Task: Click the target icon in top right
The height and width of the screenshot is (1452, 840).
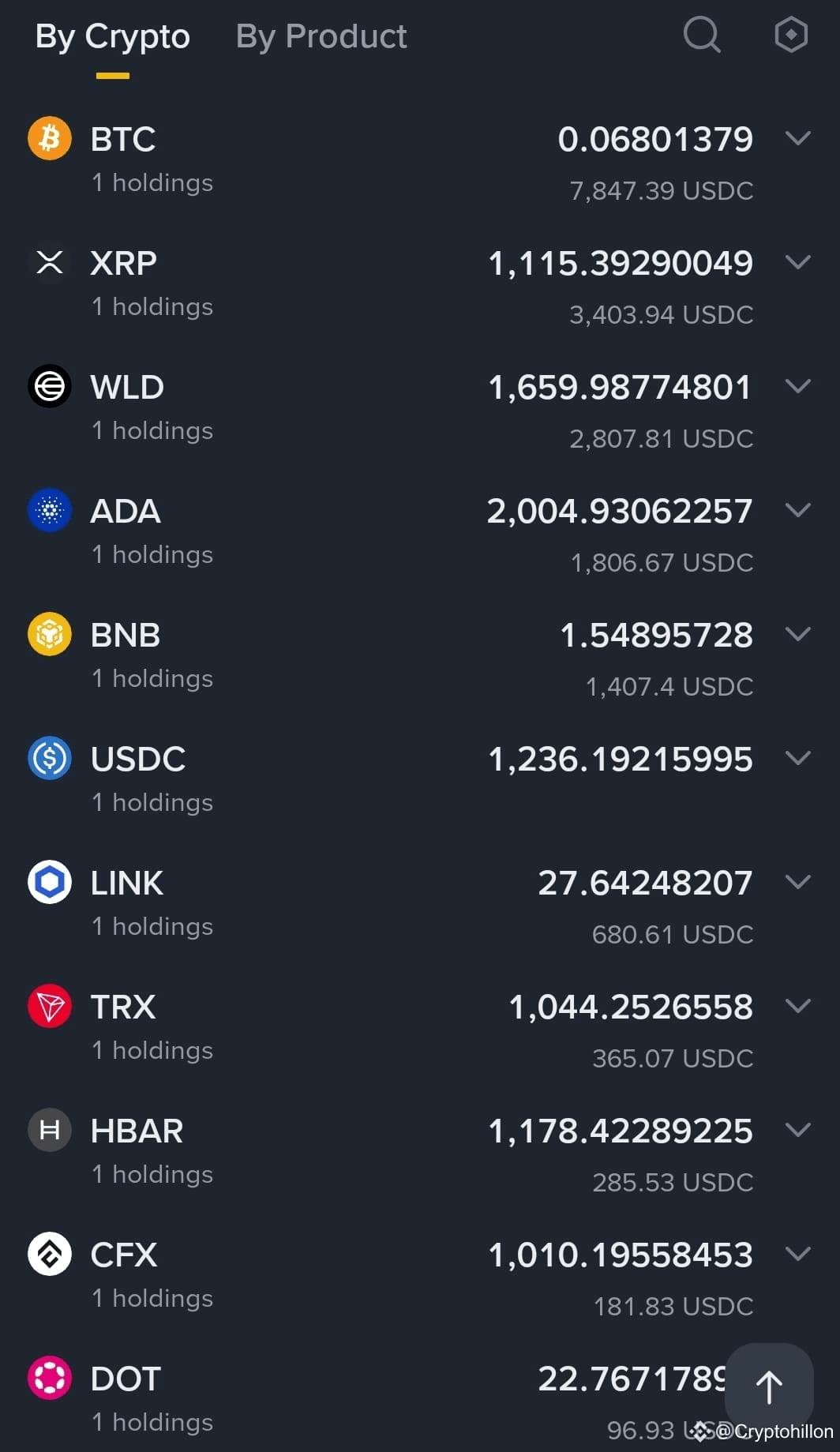Action: click(791, 35)
